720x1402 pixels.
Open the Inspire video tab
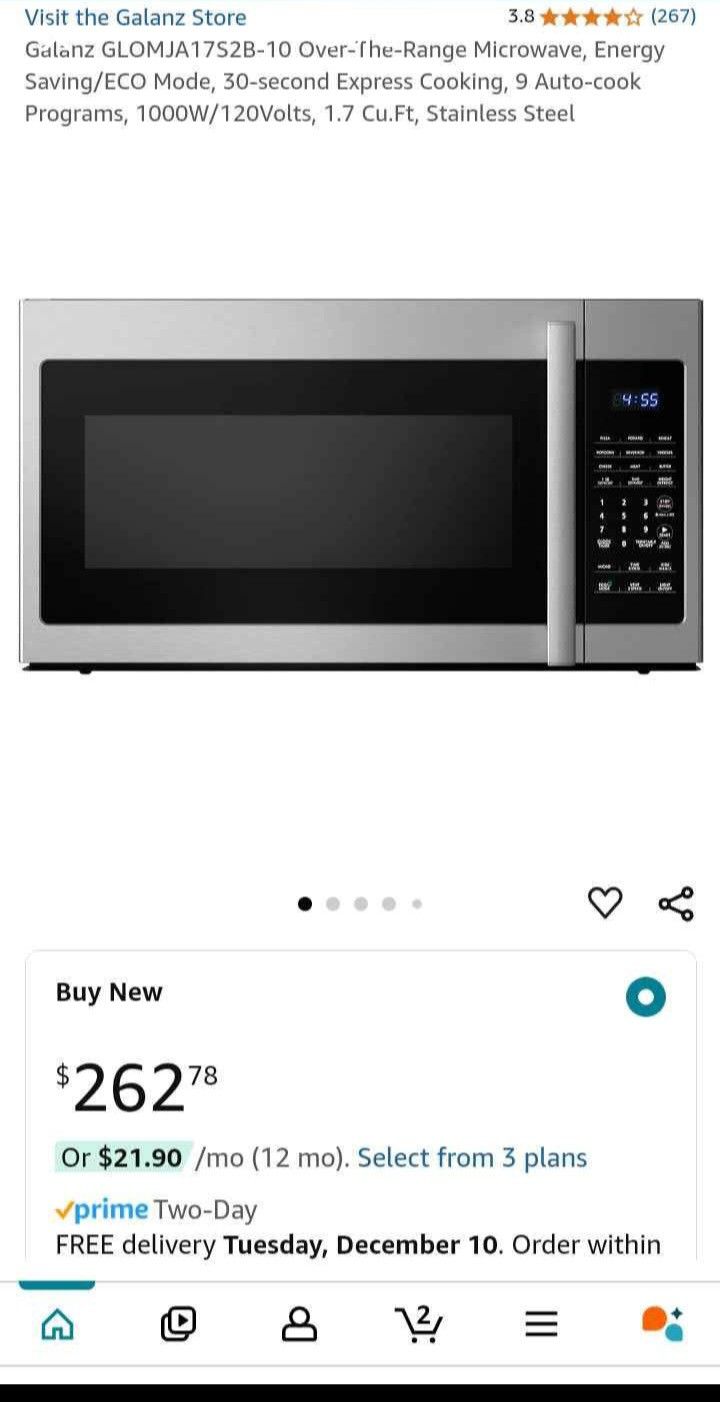pyautogui.click(x=178, y=1324)
